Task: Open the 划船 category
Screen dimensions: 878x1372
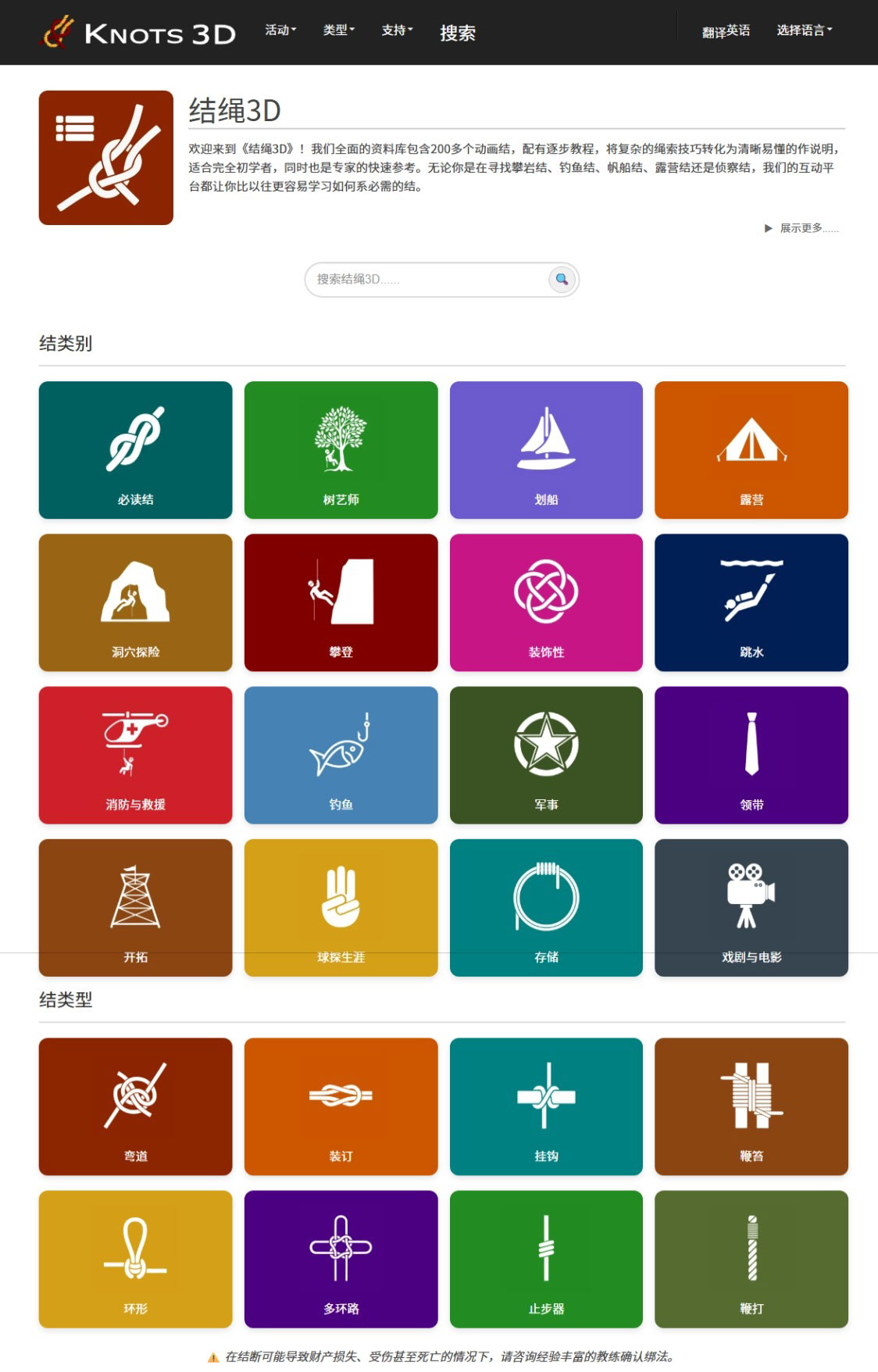Action: [x=546, y=450]
